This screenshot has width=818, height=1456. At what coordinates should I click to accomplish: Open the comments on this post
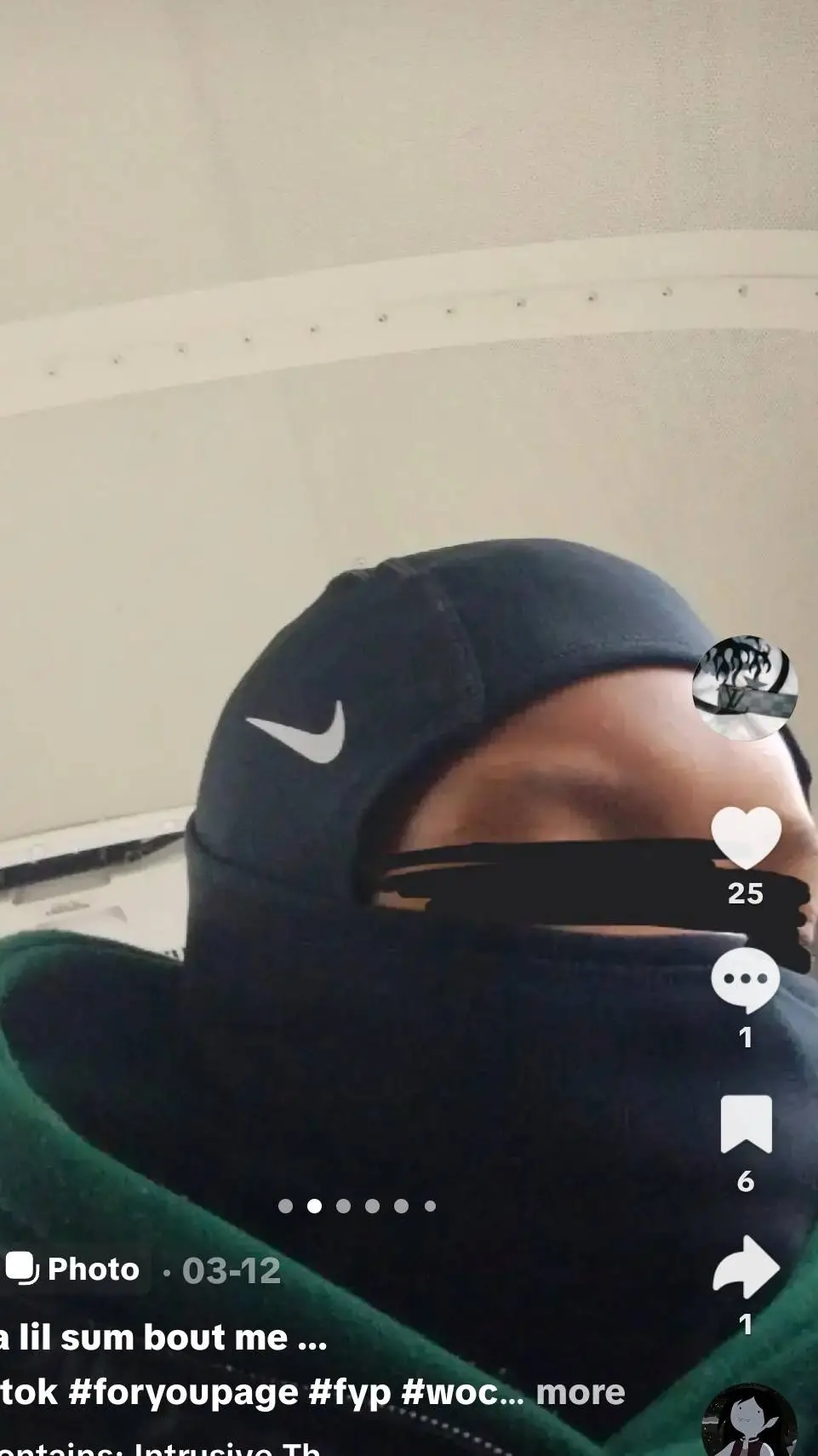tap(746, 980)
